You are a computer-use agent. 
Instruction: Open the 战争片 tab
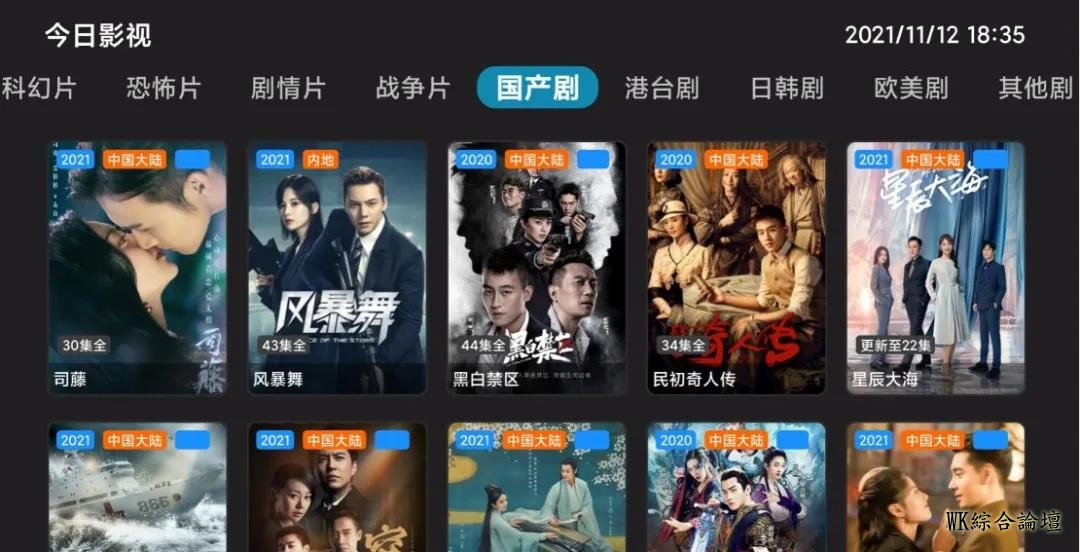(x=413, y=88)
